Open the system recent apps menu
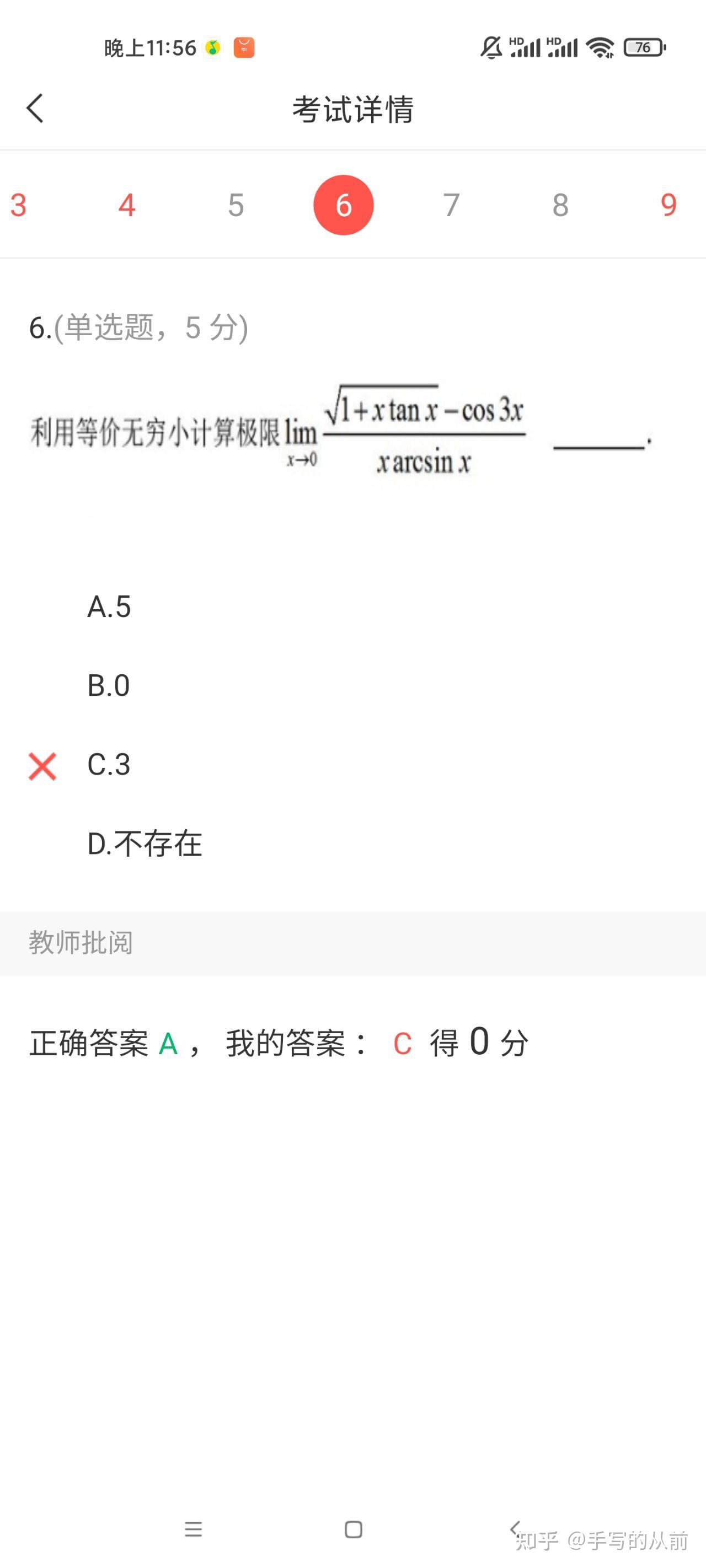Image resolution: width=706 pixels, height=1568 pixels. click(193, 1529)
